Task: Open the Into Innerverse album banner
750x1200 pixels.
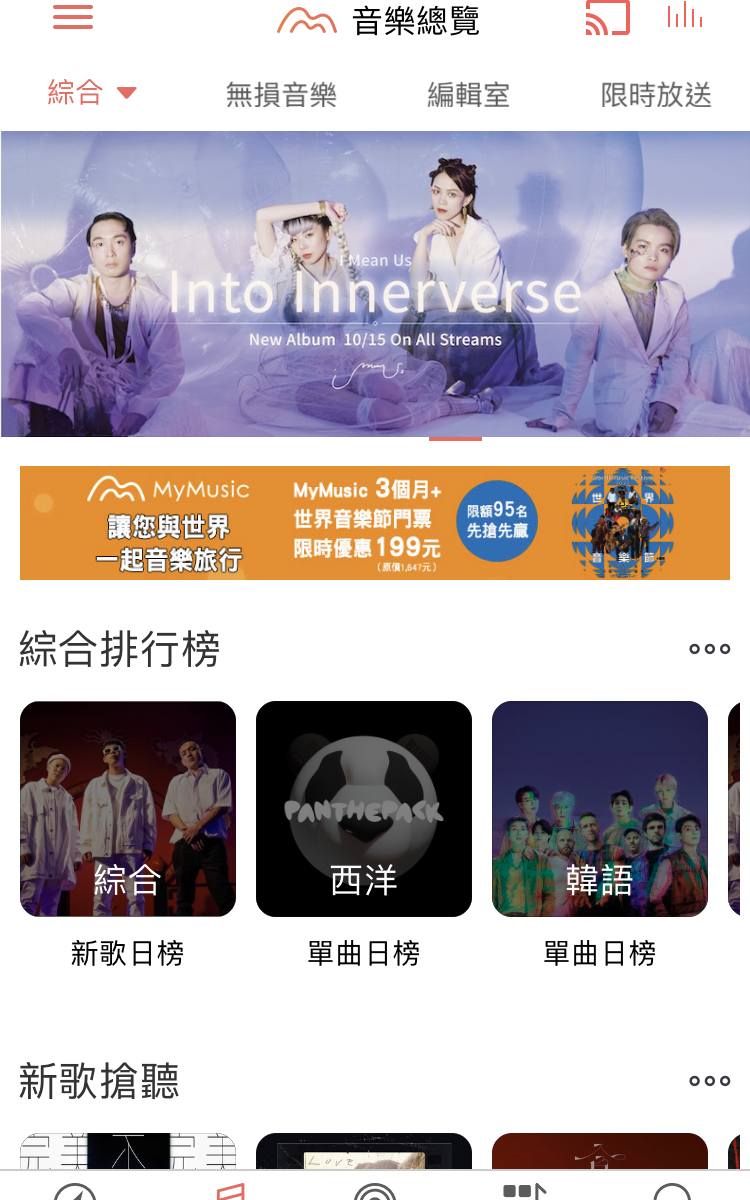Action: pyautogui.click(x=375, y=285)
